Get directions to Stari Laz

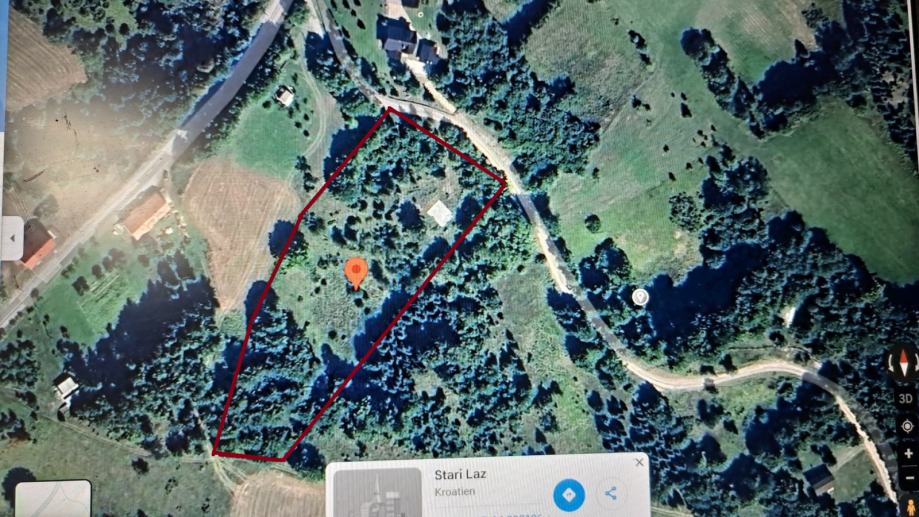click(569, 494)
